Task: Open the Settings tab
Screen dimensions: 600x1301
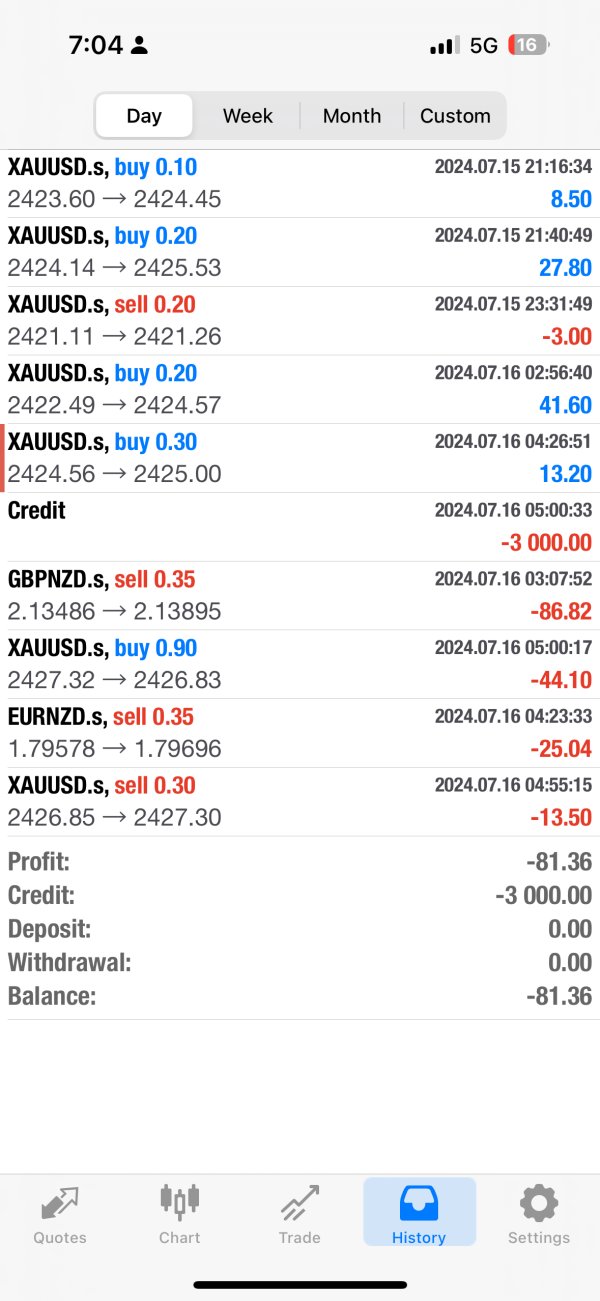Action: click(x=539, y=1214)
